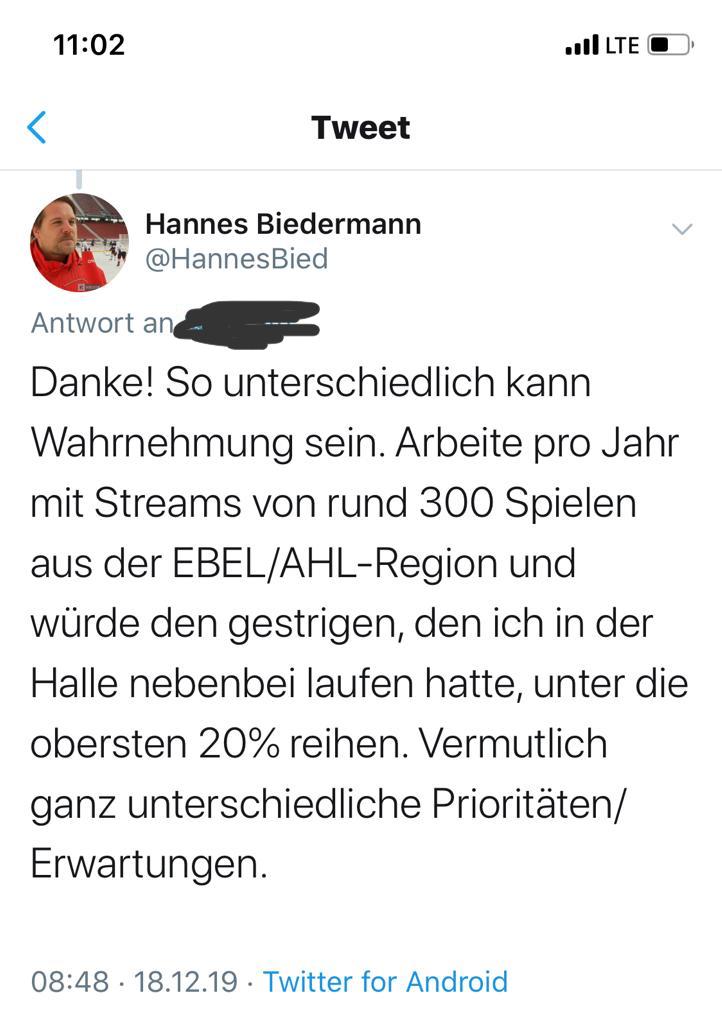This screenshot has height=1024, width=722.
Task: Open Hannes Biedermann's profile picture
Action: [79, 243]
